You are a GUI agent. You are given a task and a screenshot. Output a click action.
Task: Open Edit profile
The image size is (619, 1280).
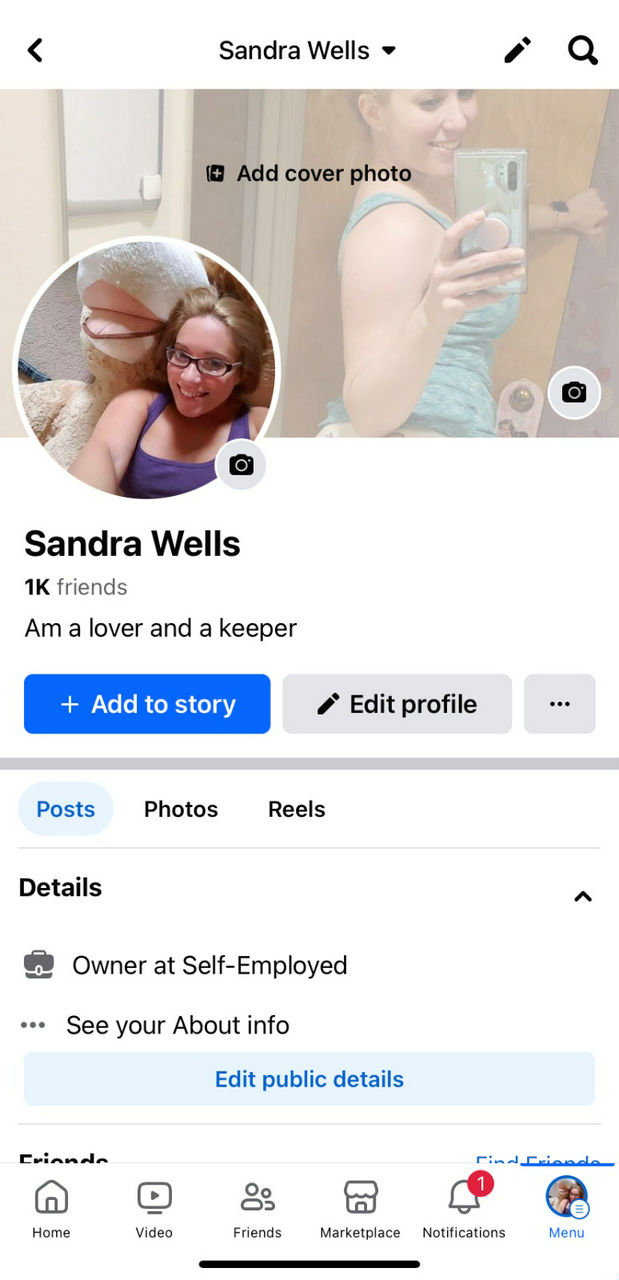tap(397, 704)
